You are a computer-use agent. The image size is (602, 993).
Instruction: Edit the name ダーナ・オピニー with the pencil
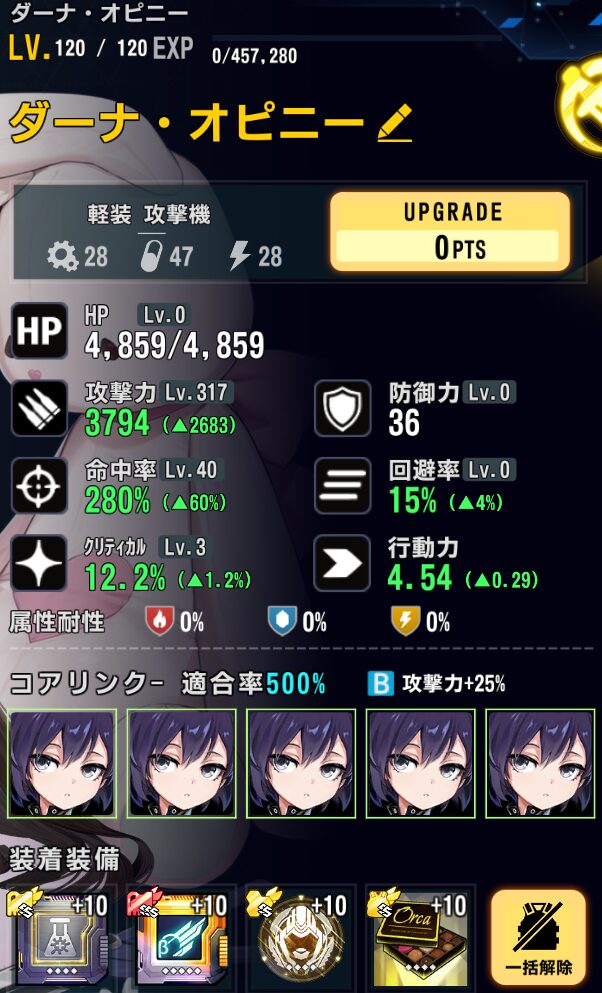pyautogui.click(x=394, y=125)
